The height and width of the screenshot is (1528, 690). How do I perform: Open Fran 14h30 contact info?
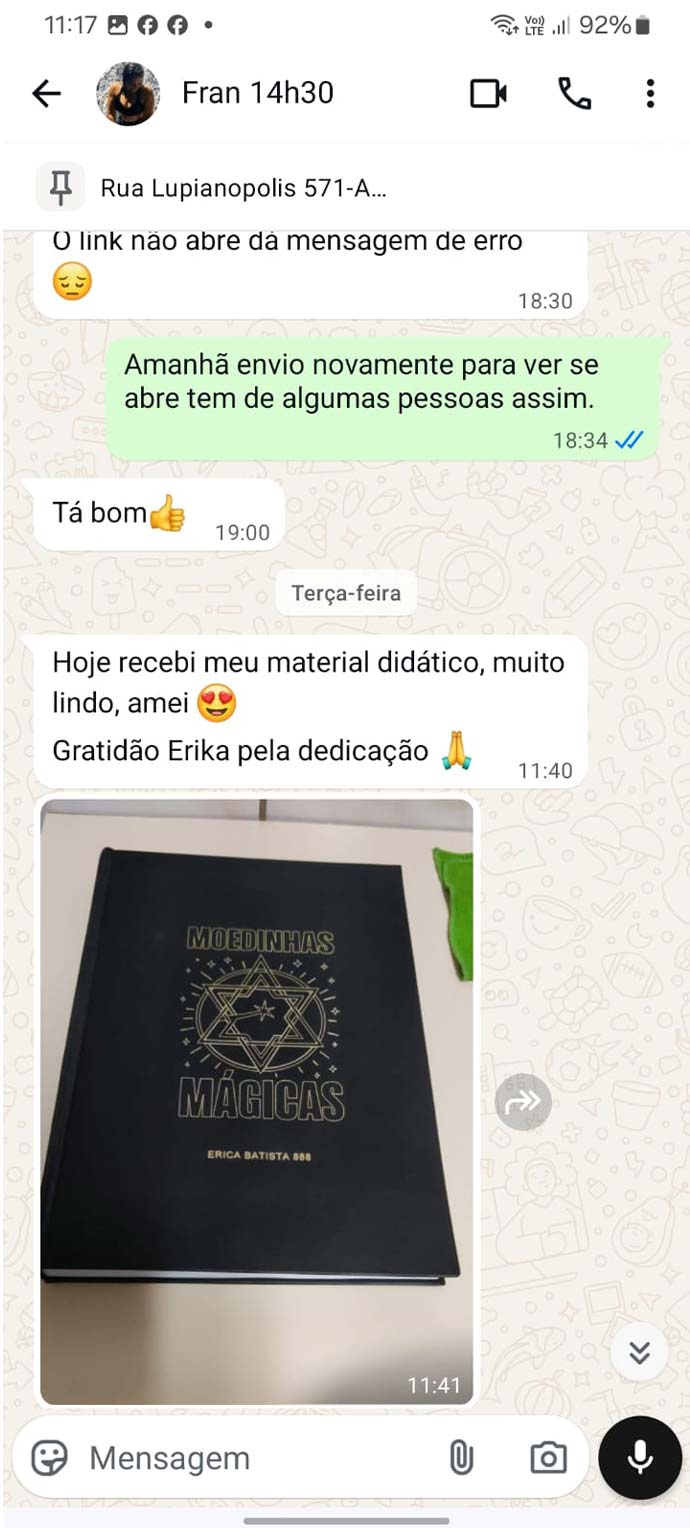(257, 94)
